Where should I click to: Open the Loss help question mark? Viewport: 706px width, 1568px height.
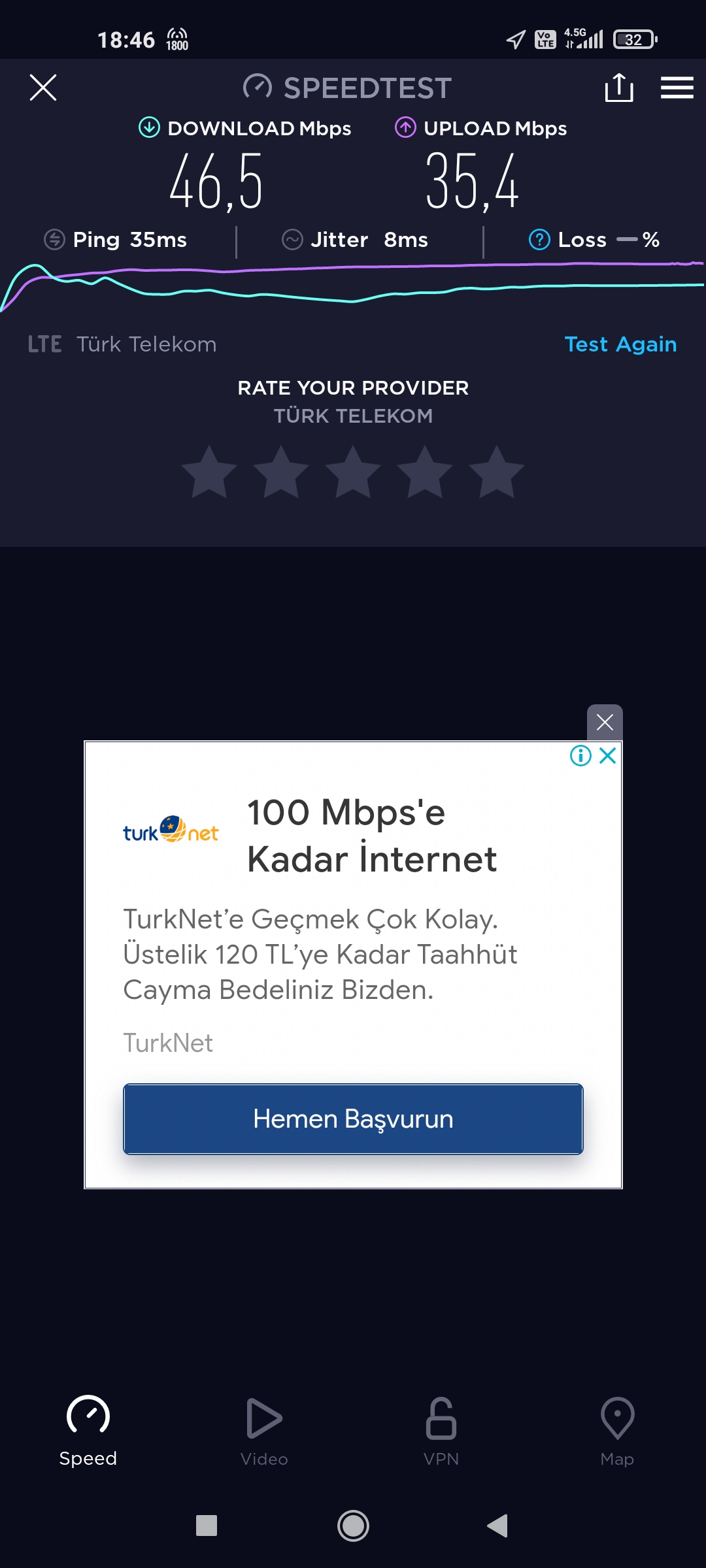(x=539, y=240)
